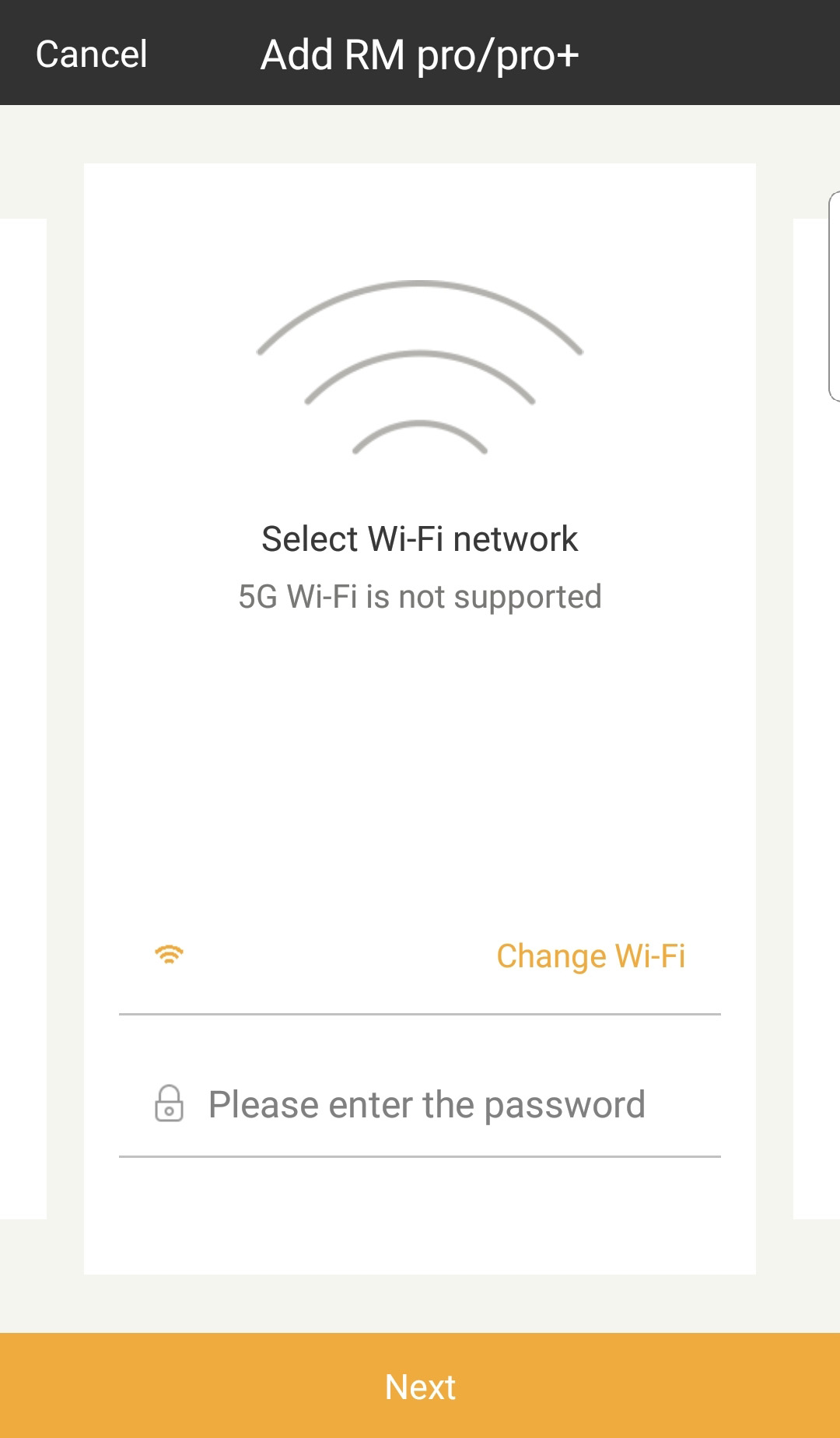Continue with the Next button
Viewport: 840px width, 1438px height.
click(420, 1386)
